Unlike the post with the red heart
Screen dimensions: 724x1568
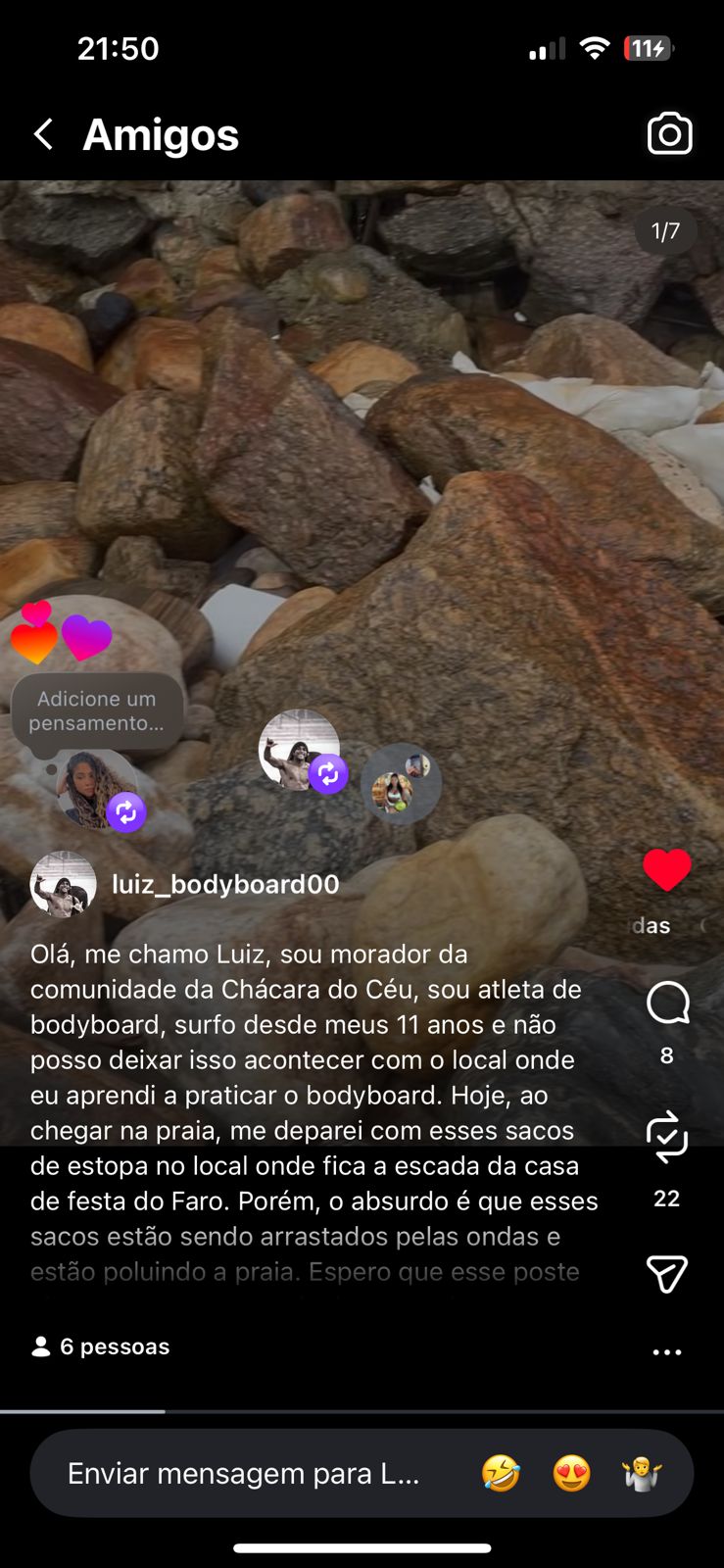tap(667, 870)
